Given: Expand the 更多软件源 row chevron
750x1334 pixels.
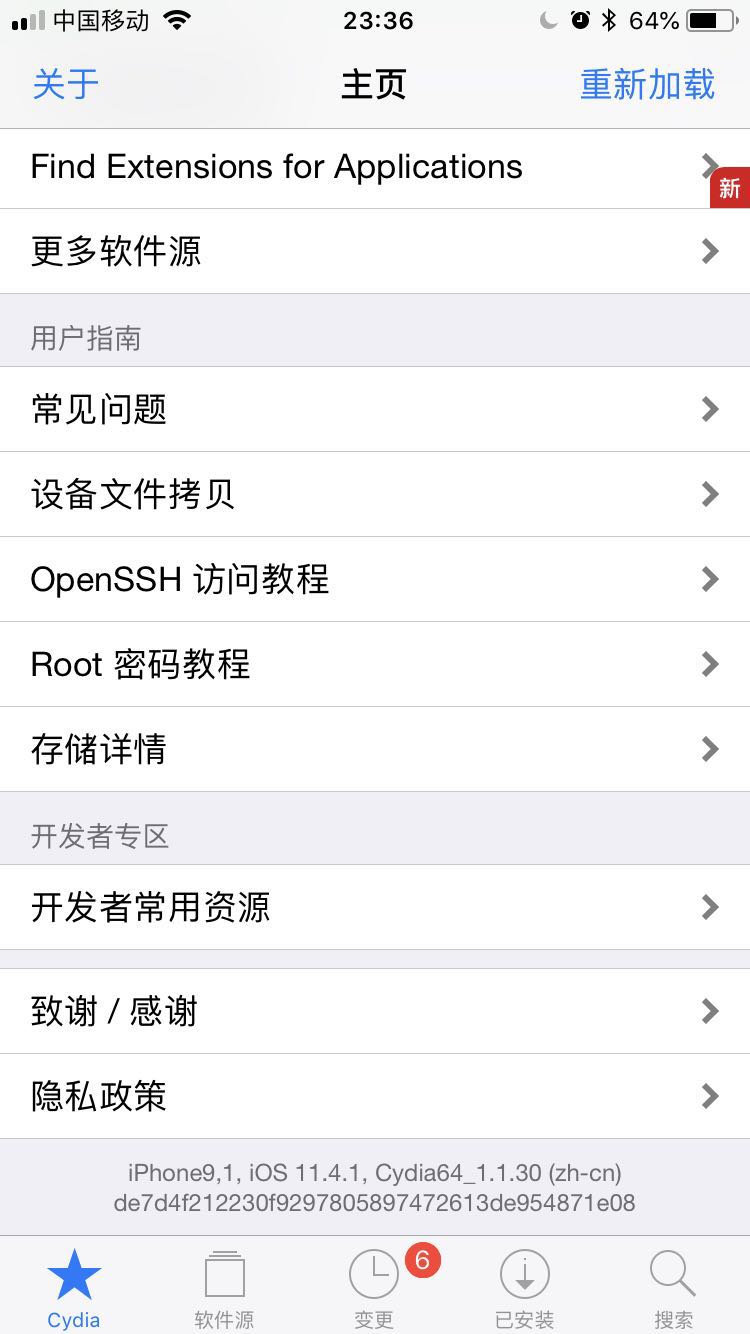Looking at the screenshot, I should pyautogui.click(x=710, y=251).
